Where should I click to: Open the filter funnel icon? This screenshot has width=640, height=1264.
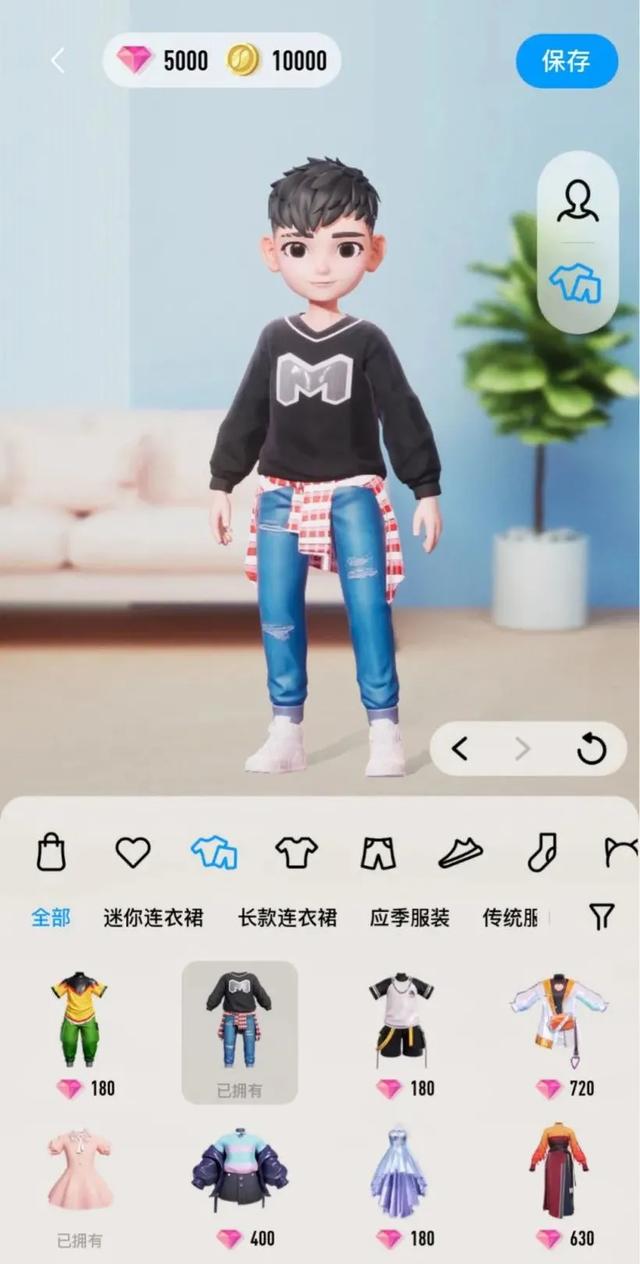pyautogui.click(x=601, y=916)
